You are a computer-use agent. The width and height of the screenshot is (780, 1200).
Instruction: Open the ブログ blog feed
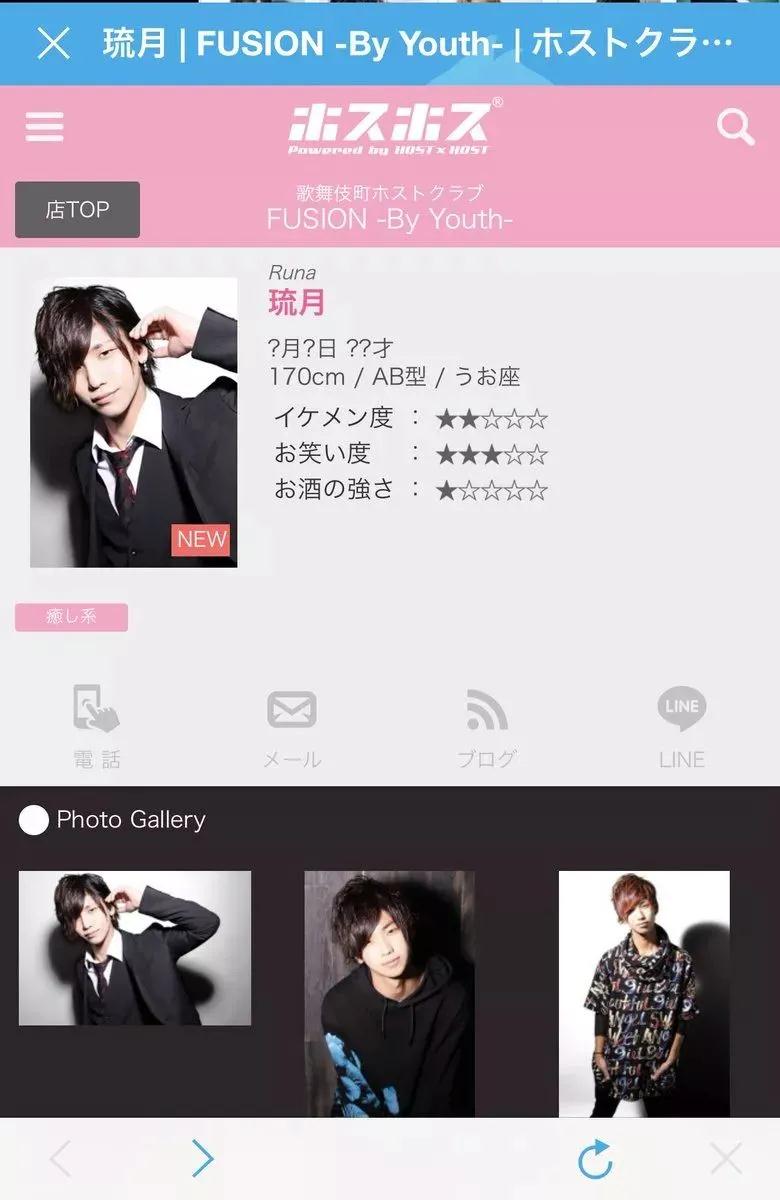487,726
